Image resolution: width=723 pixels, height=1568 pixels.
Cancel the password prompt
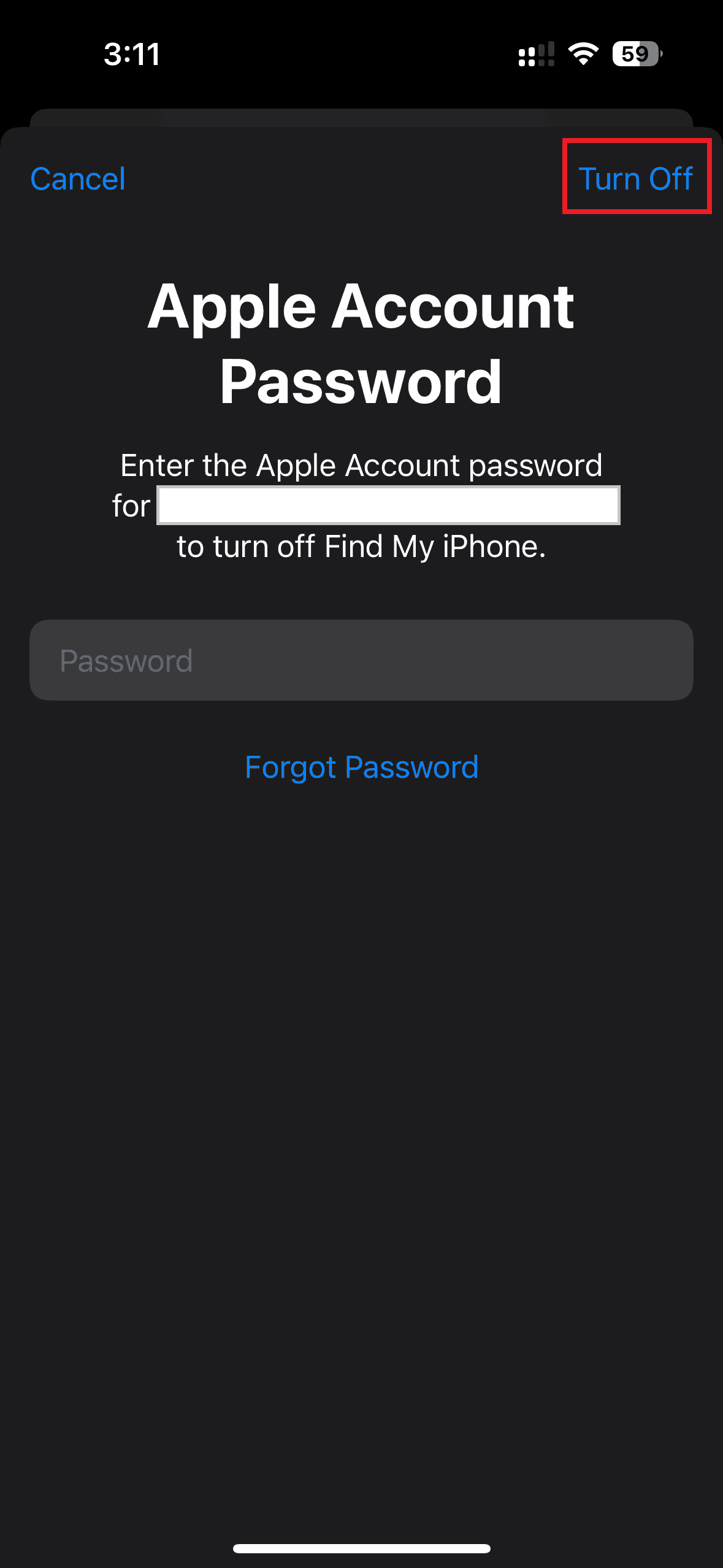78,179
